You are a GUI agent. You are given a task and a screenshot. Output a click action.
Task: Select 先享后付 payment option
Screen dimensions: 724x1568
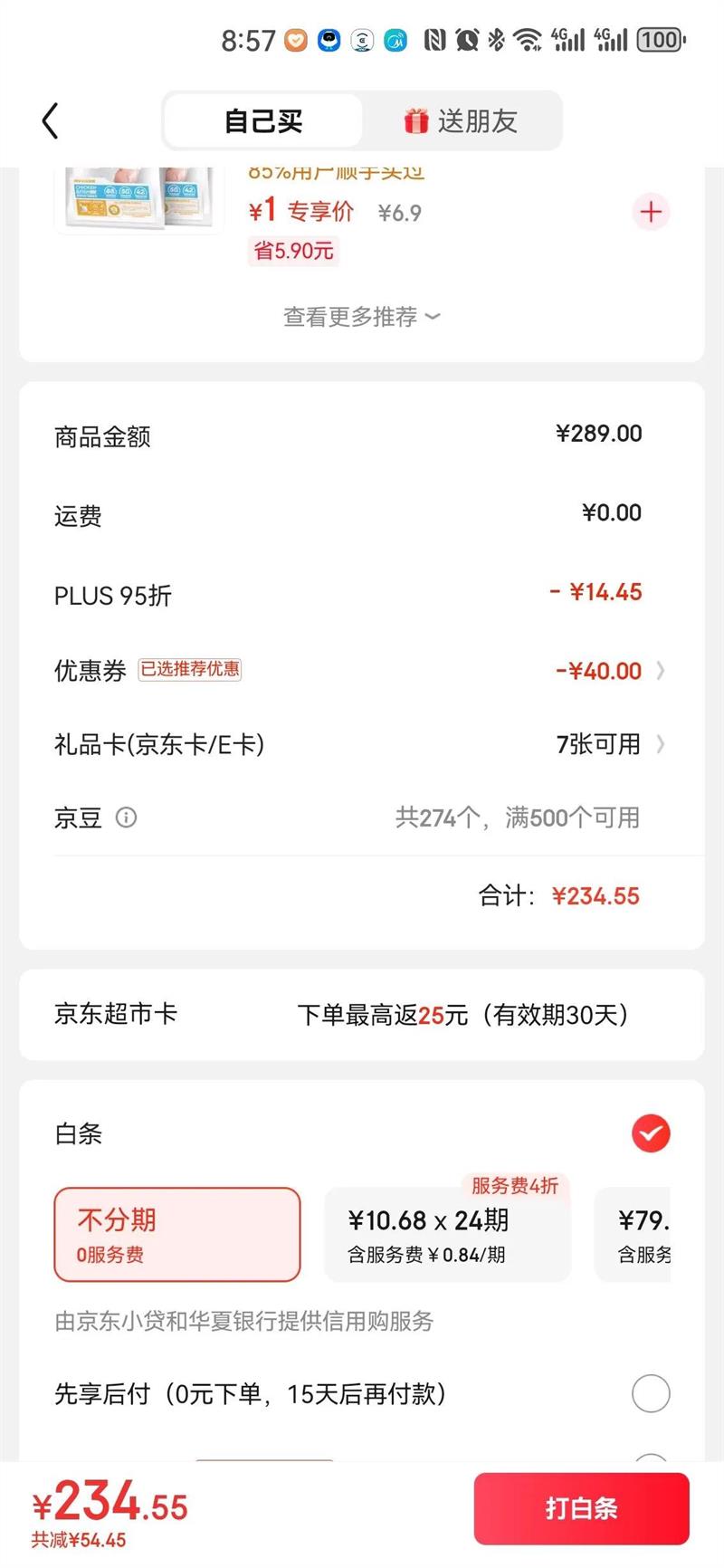[x=651, y=1393]
